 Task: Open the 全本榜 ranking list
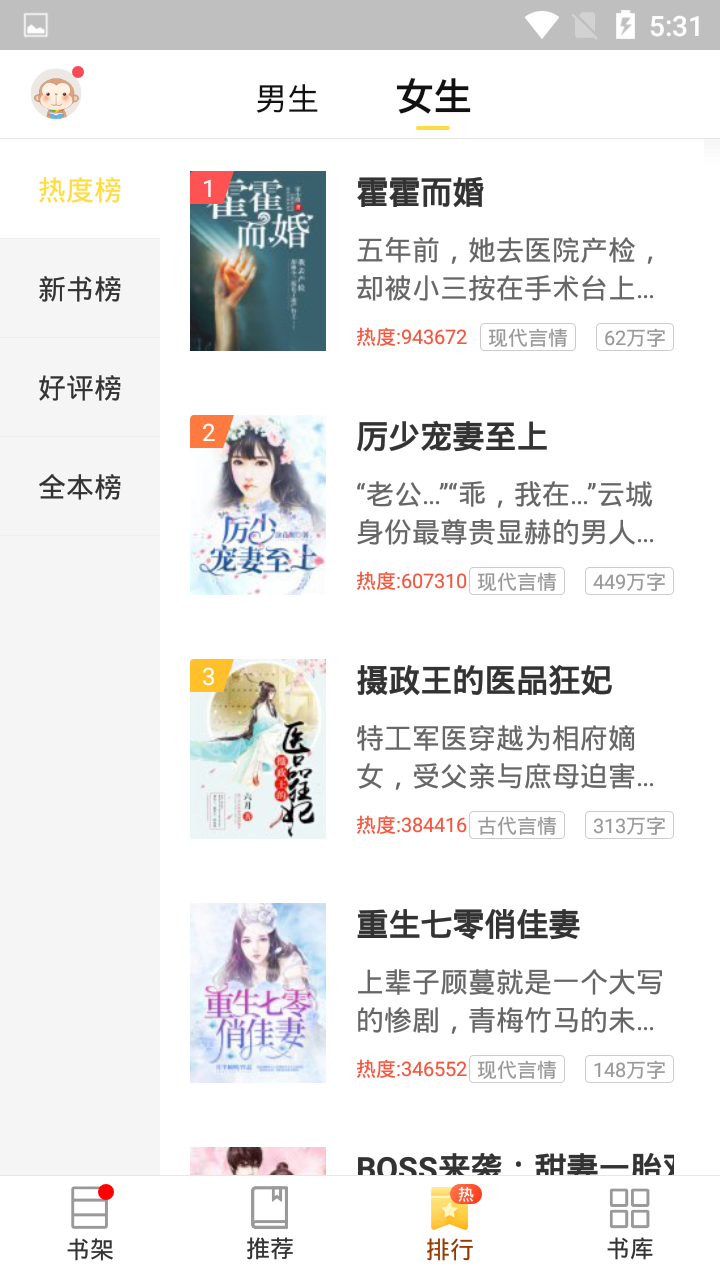click(80, 486)
